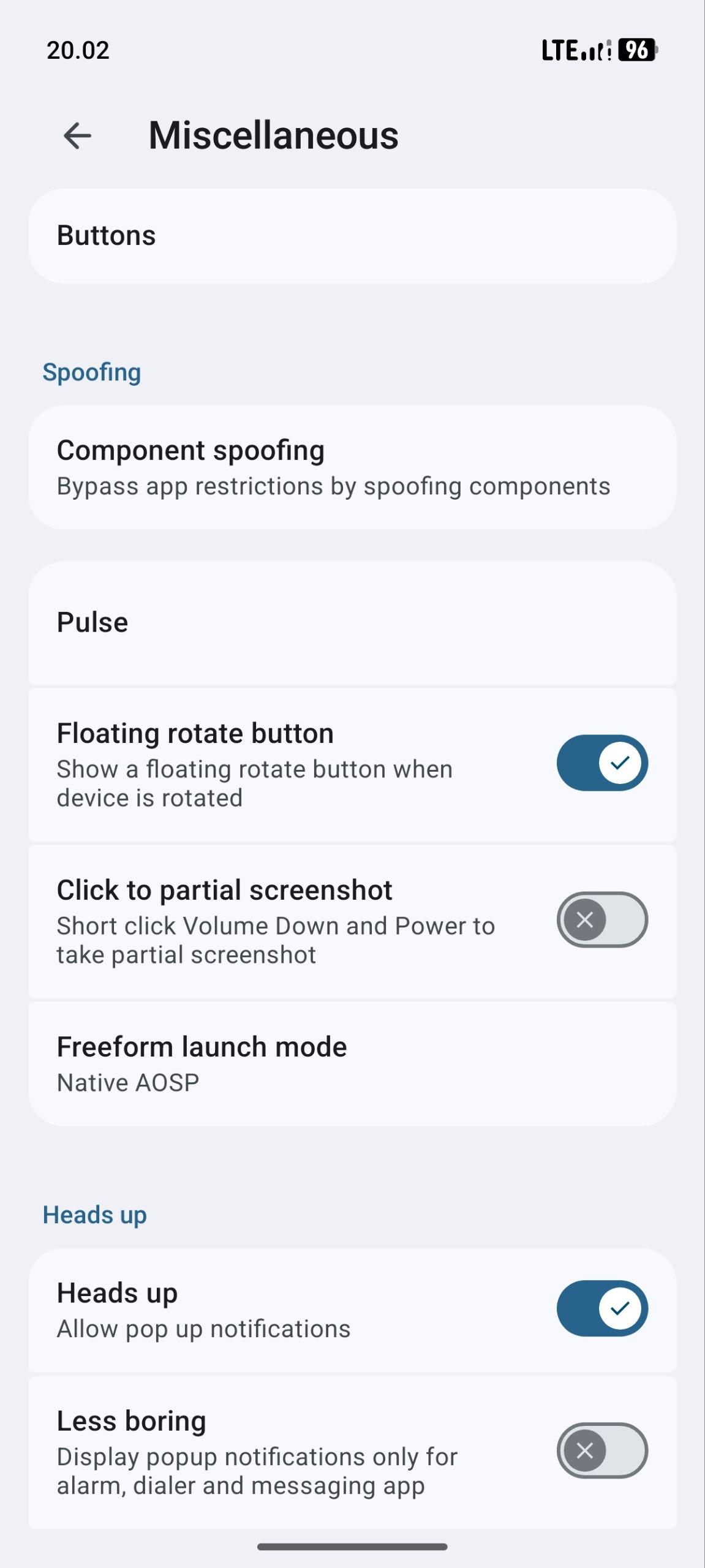Open Component spoofing
Screen dimensions: 705x1568
[352, 467]
